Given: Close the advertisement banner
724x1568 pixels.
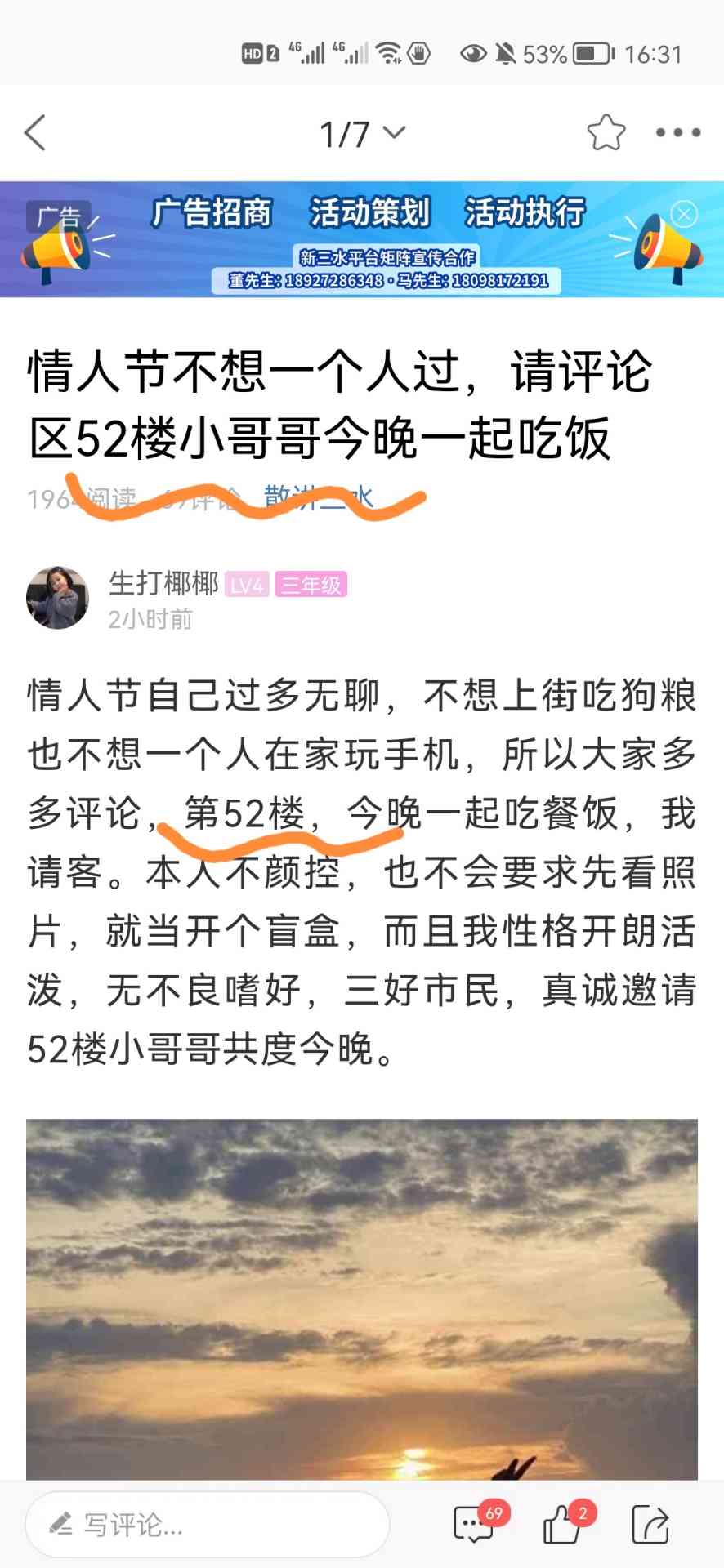Looking at the screenshot, I should (x=684, y=215).
